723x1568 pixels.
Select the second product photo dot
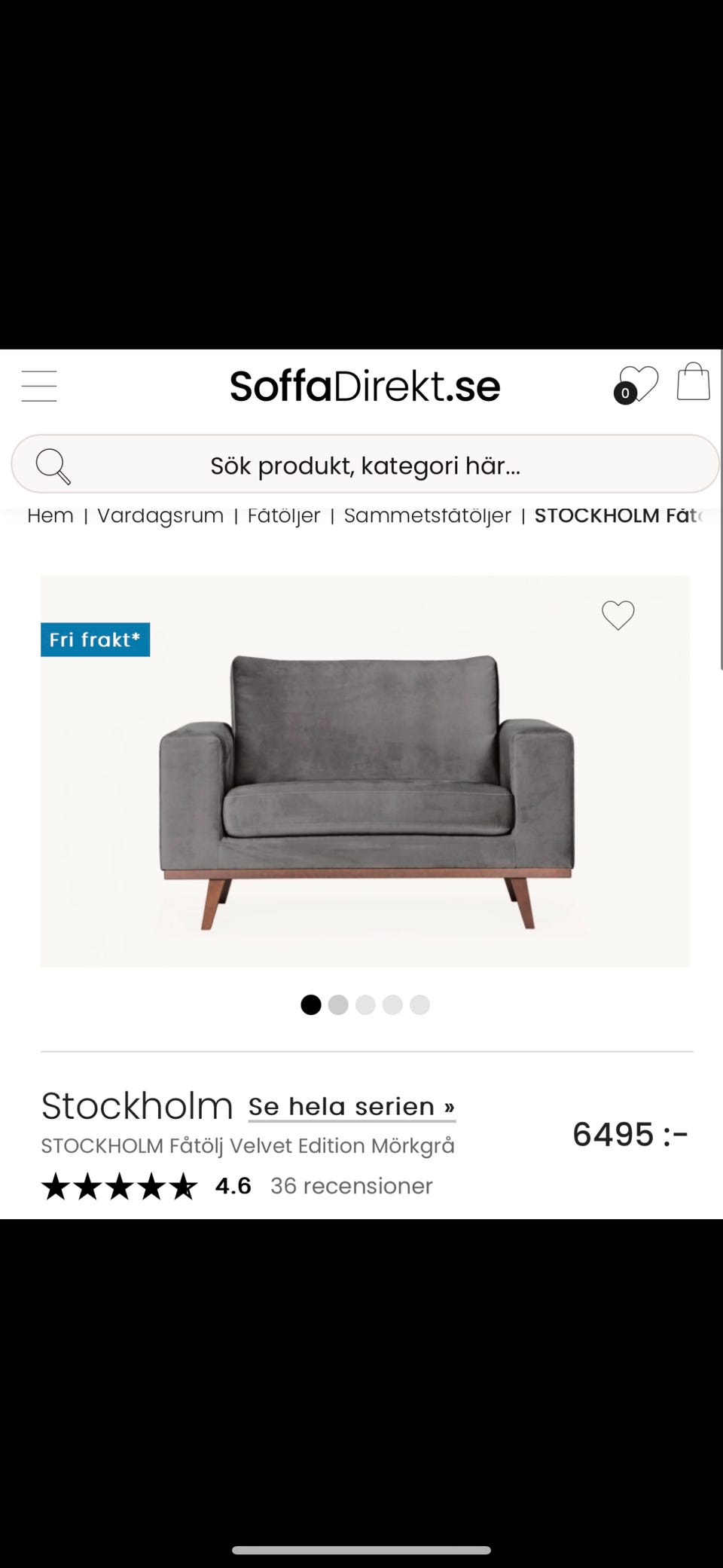pyautogui.click(x=337, y=1005)
